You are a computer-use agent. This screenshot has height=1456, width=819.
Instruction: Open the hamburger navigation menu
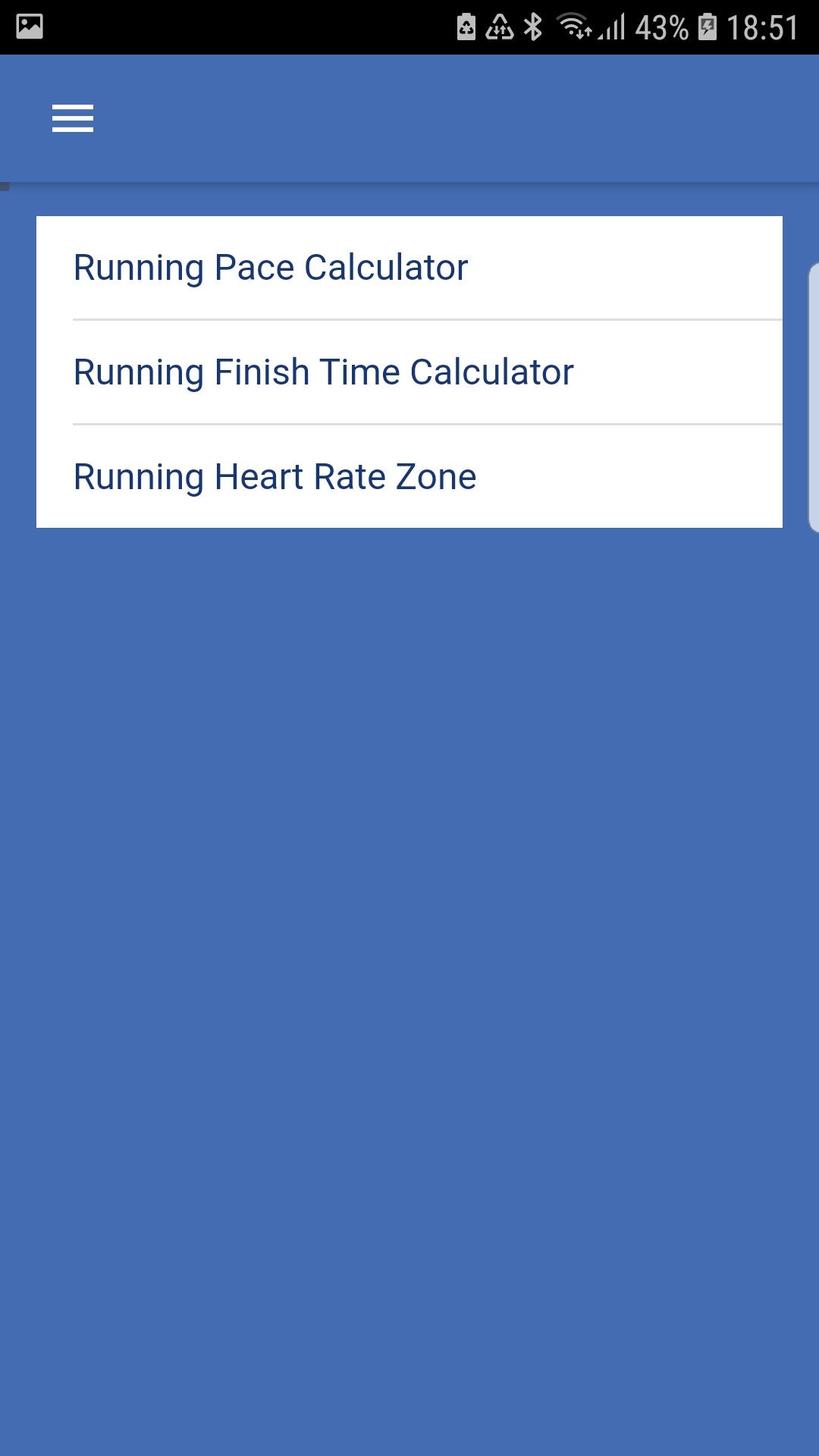click(73, 118)
